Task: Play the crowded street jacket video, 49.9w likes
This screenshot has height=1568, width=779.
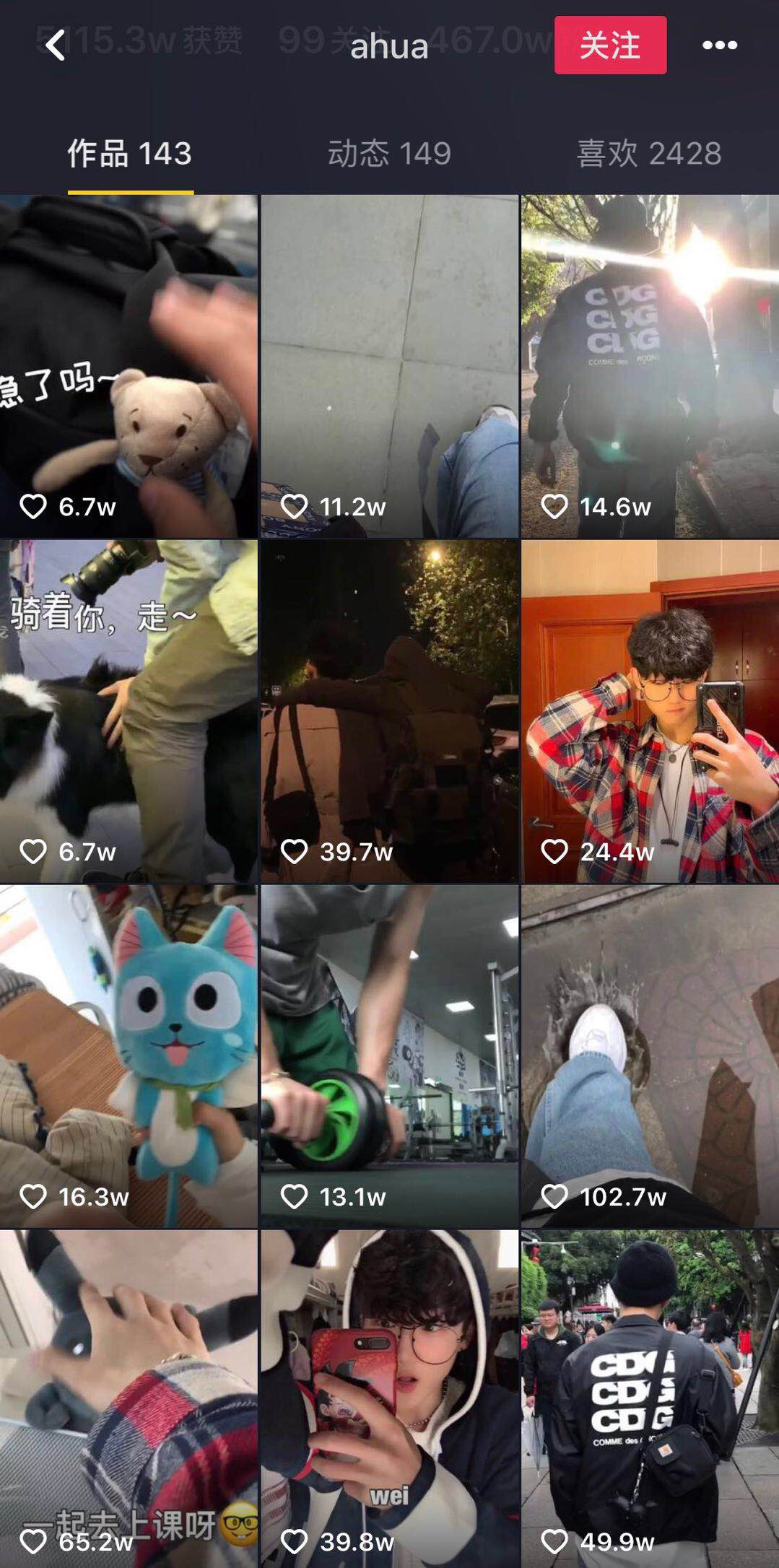Action: pyautogui.click(x=650, y=1399)
